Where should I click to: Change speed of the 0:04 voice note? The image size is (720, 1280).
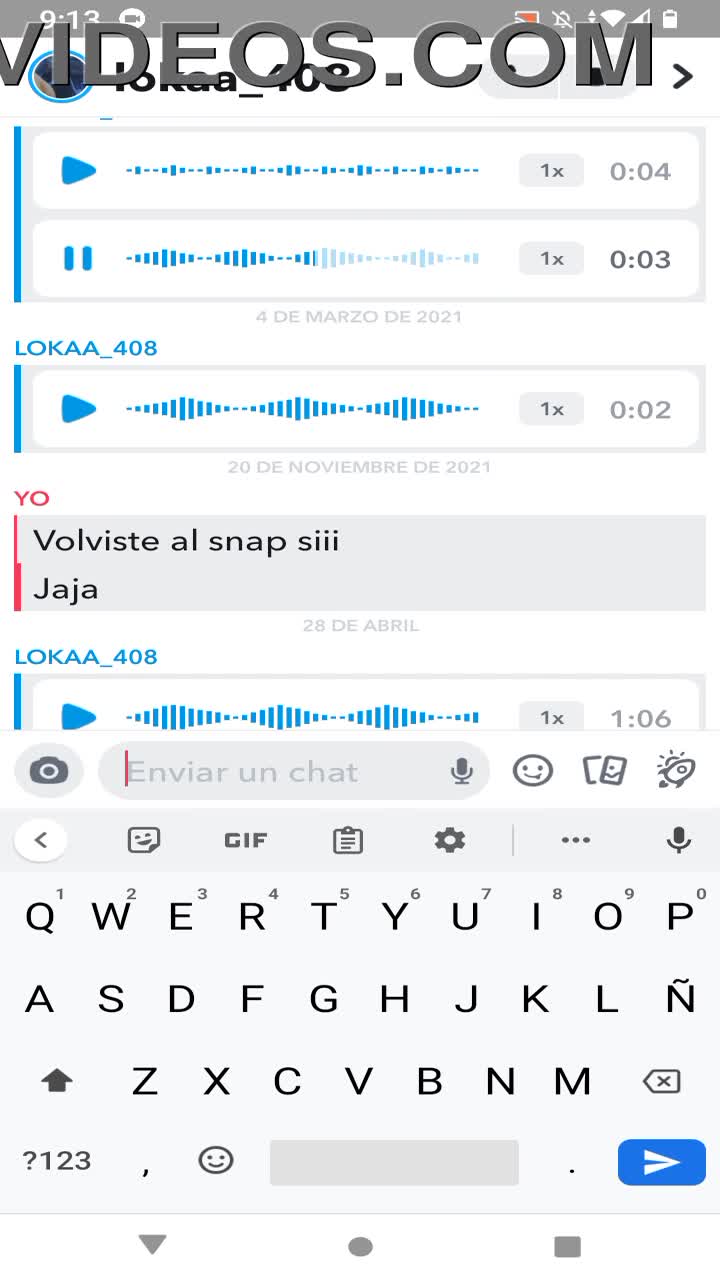[551, 171]
